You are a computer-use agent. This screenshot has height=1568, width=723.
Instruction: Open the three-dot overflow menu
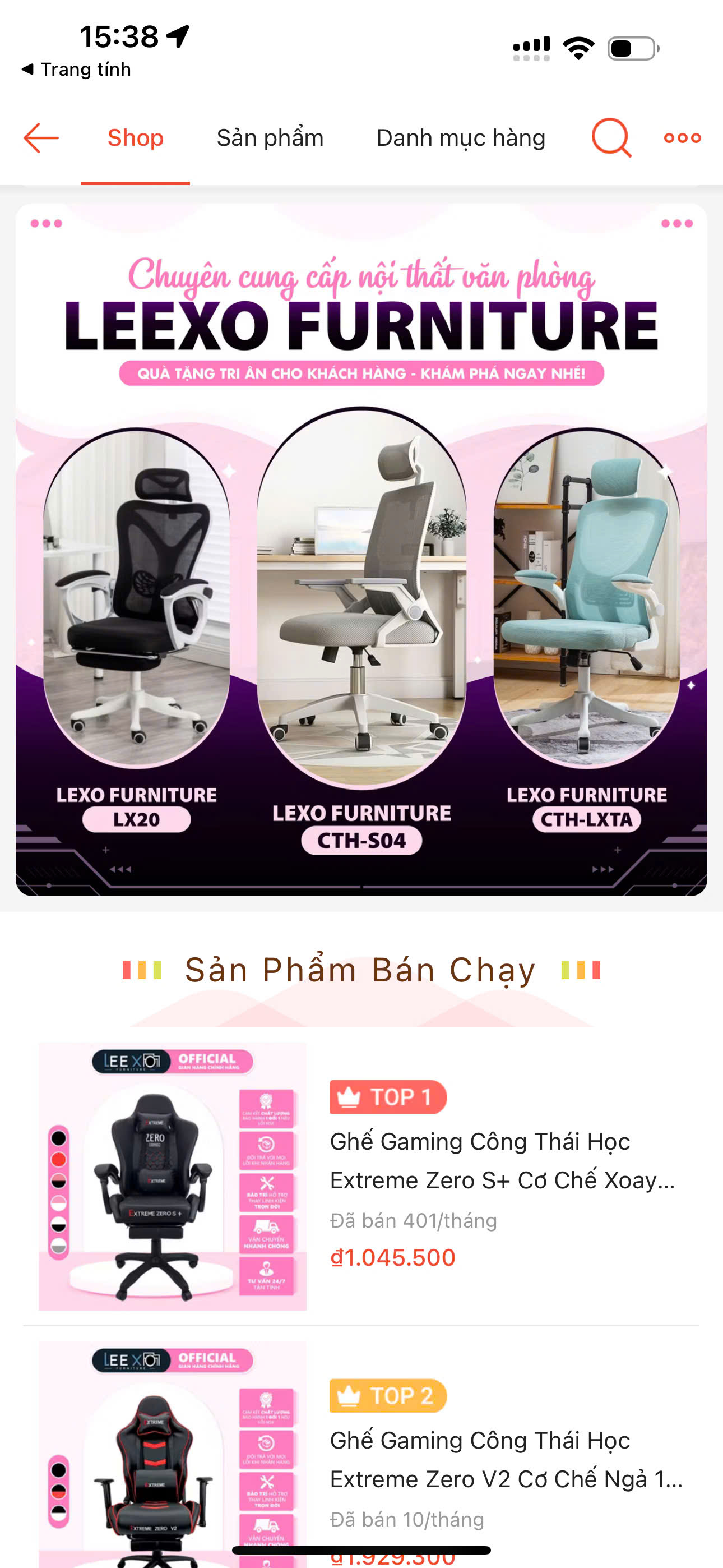pos(682,138)
